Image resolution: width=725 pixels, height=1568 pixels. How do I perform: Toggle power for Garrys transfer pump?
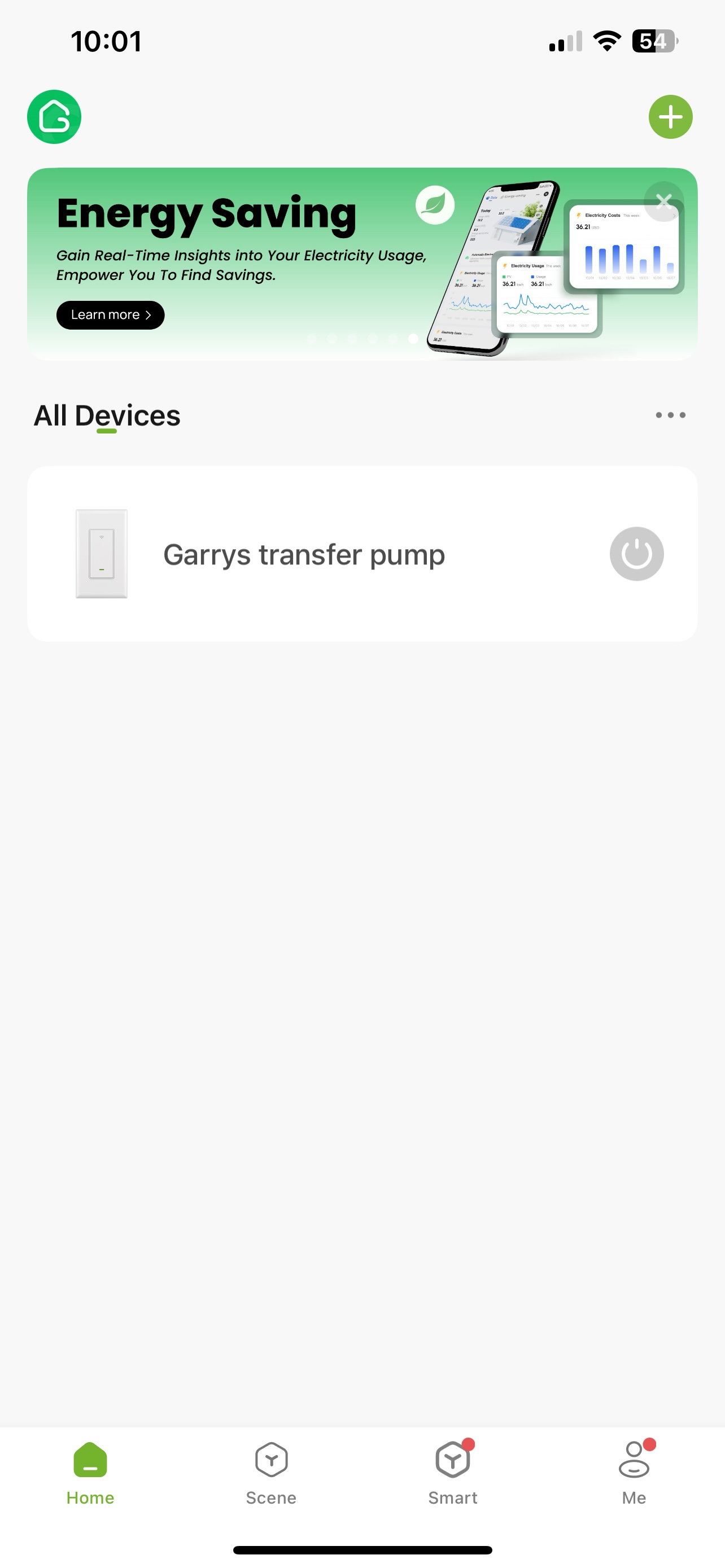point(636,554)
